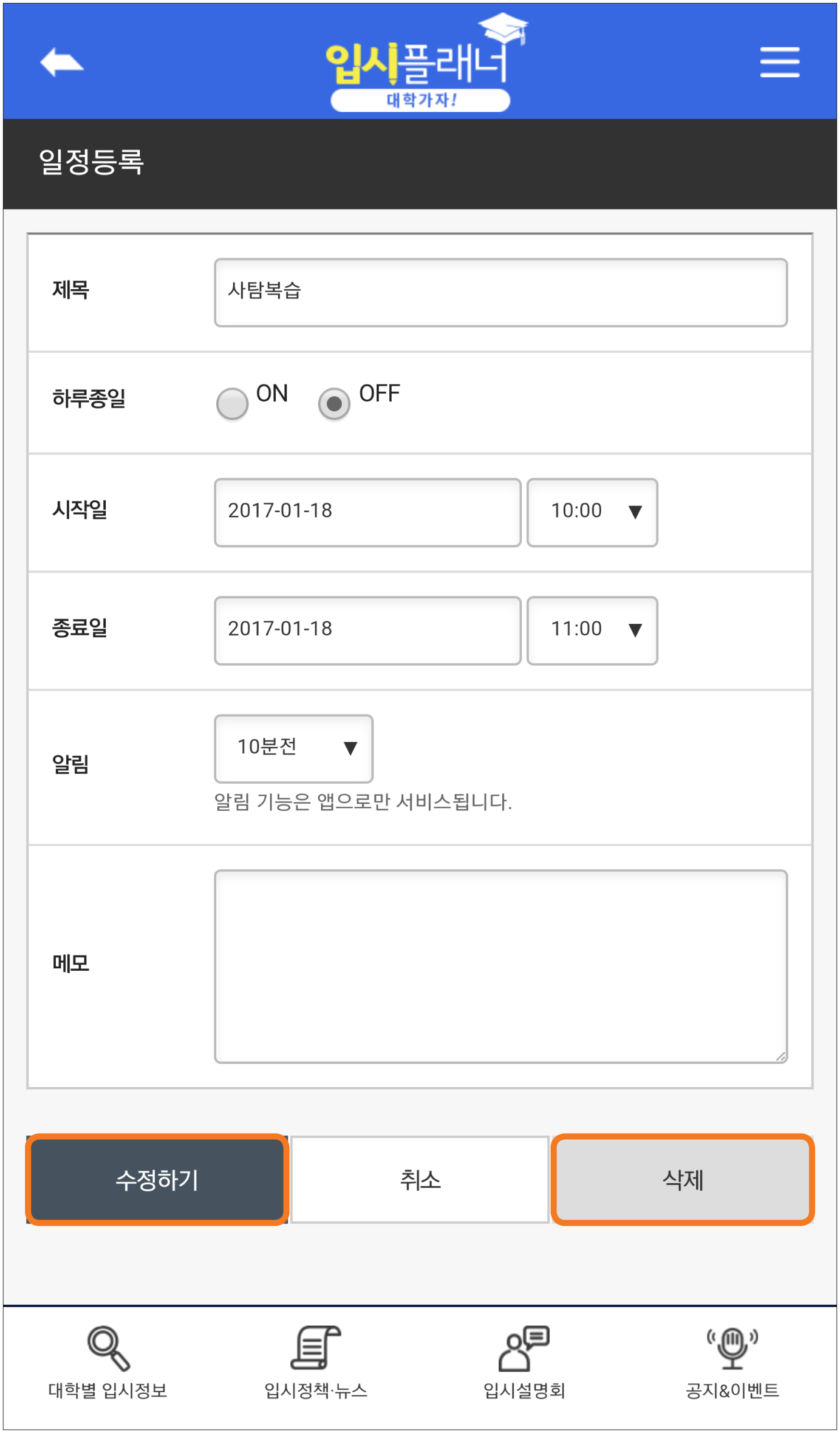This screenshot has height=1433, width=840.
Task: Delete the schedule with 삭제
Action: tap(682, 1179)
